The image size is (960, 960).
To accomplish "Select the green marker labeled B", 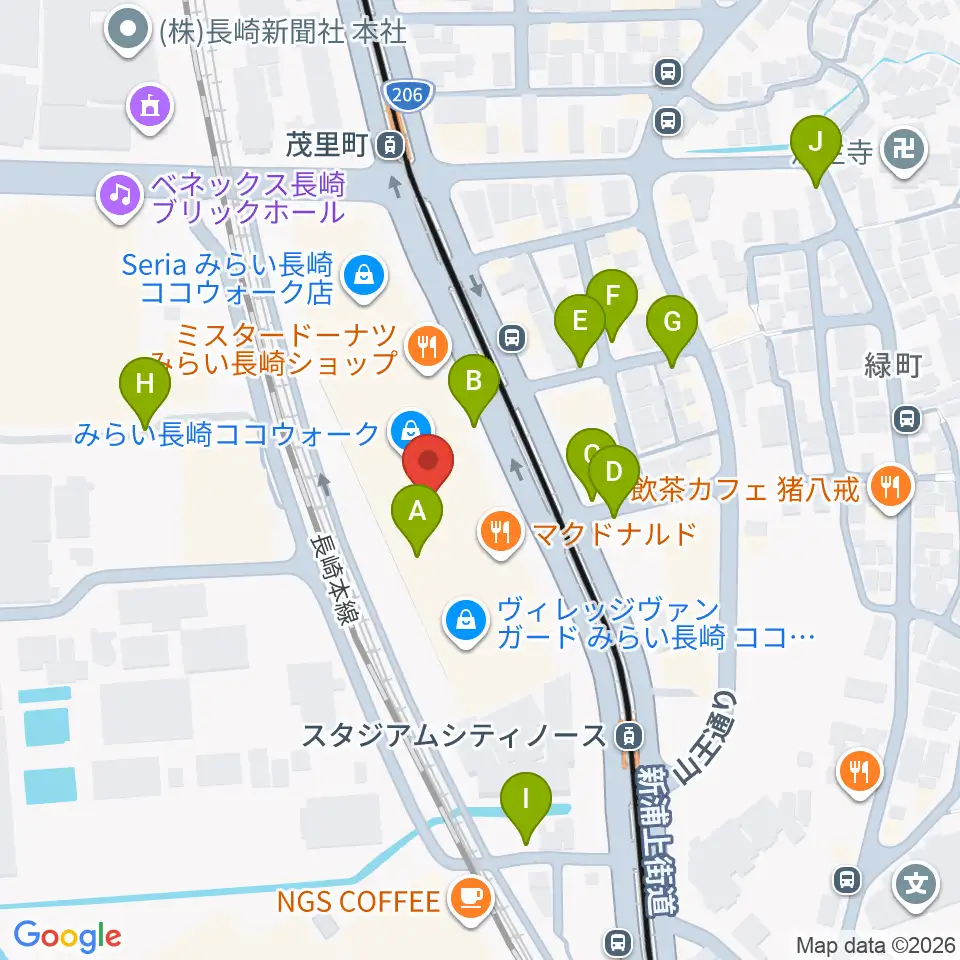I will coord(475,381).
